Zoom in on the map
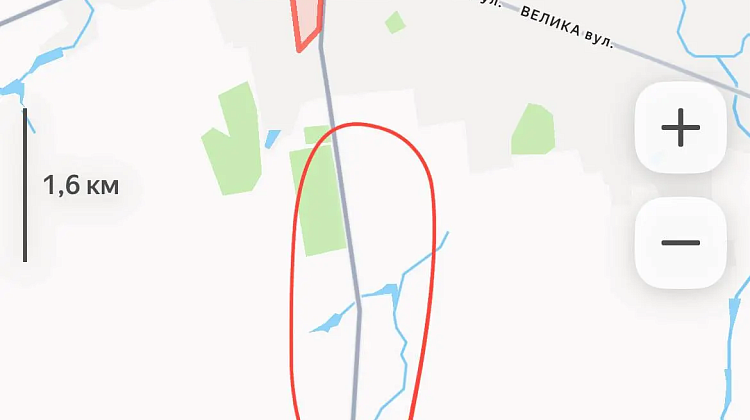Screen dimensions: 750x420 680,128
